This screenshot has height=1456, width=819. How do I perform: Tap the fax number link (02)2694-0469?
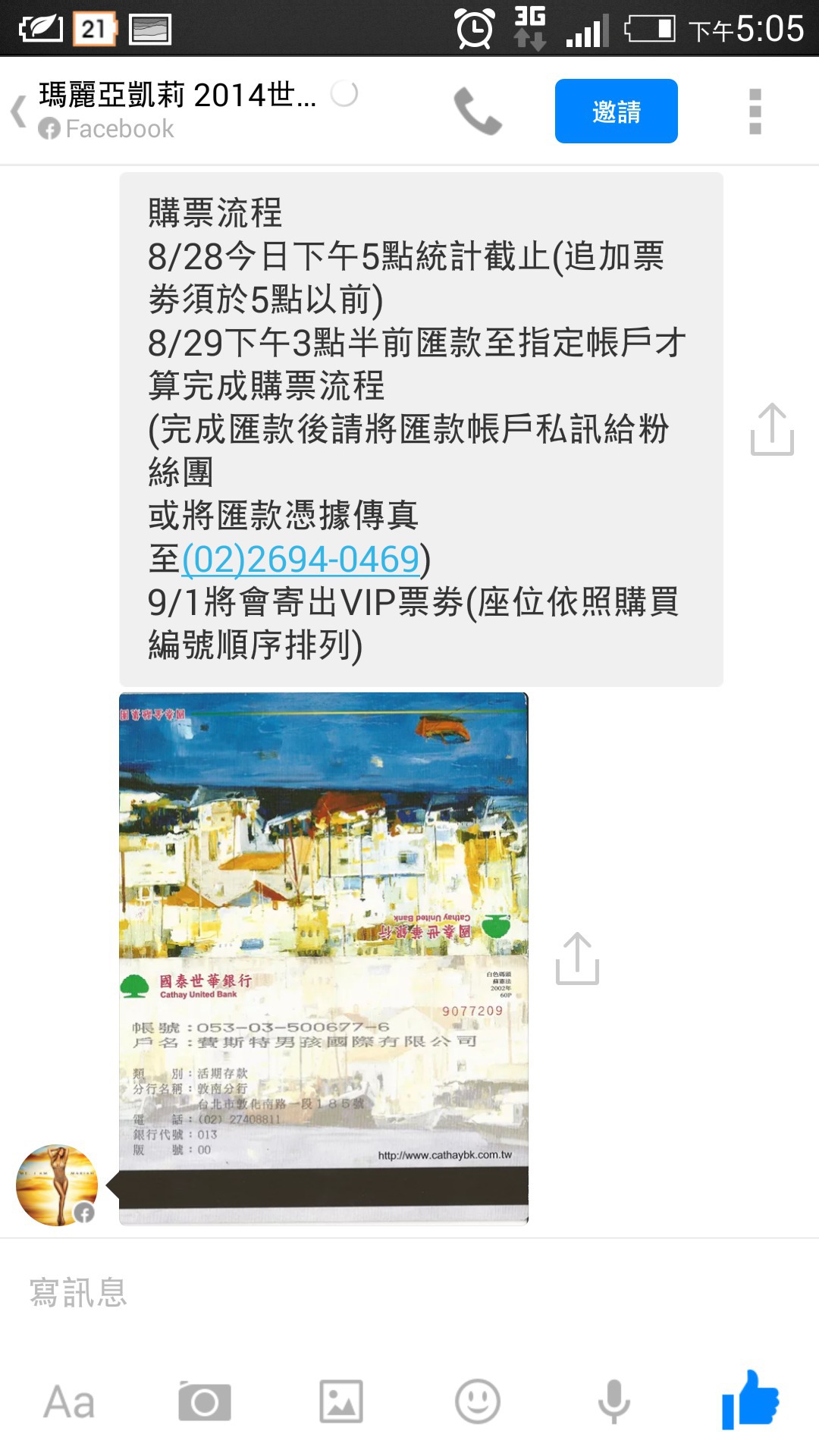coord(301,560)
